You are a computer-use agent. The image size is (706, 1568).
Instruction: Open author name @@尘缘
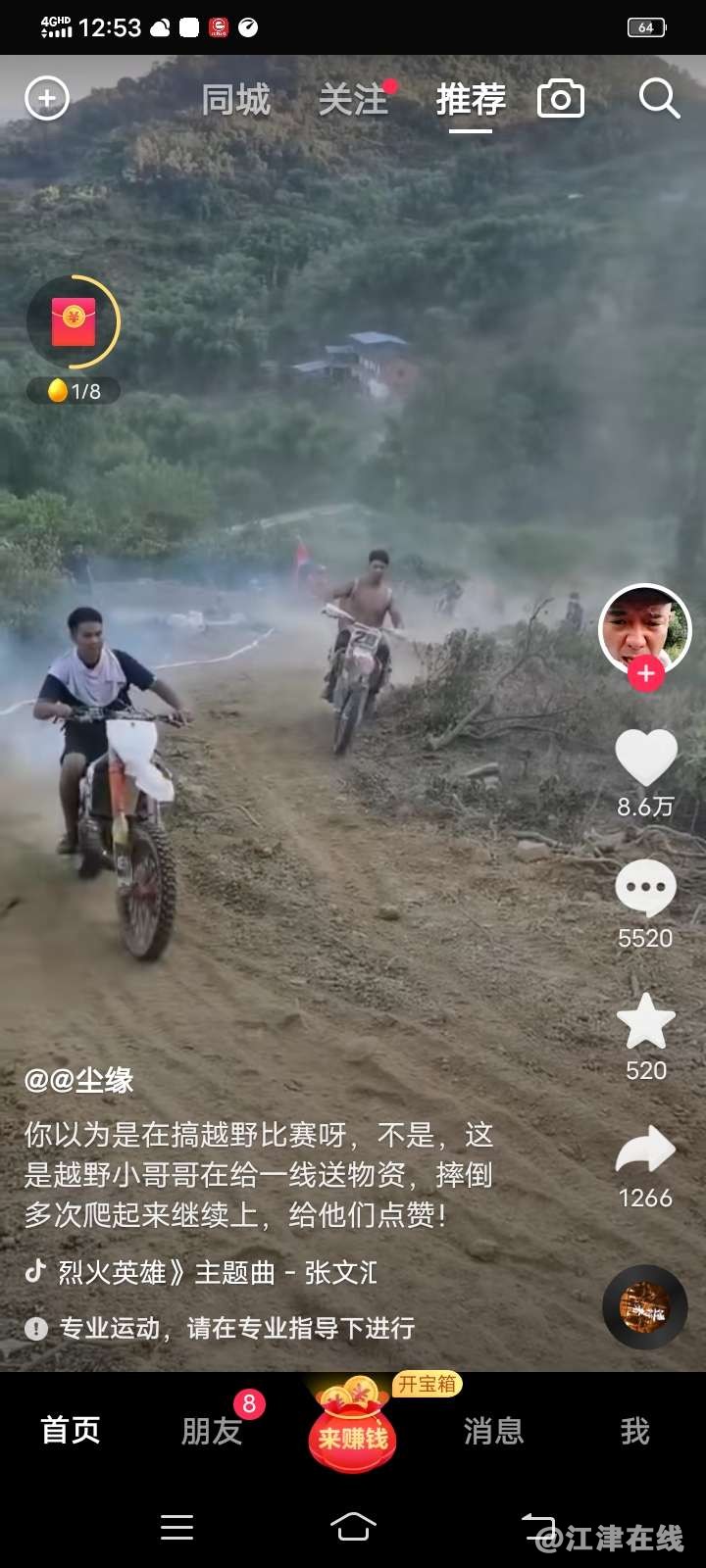point(79,1080)
